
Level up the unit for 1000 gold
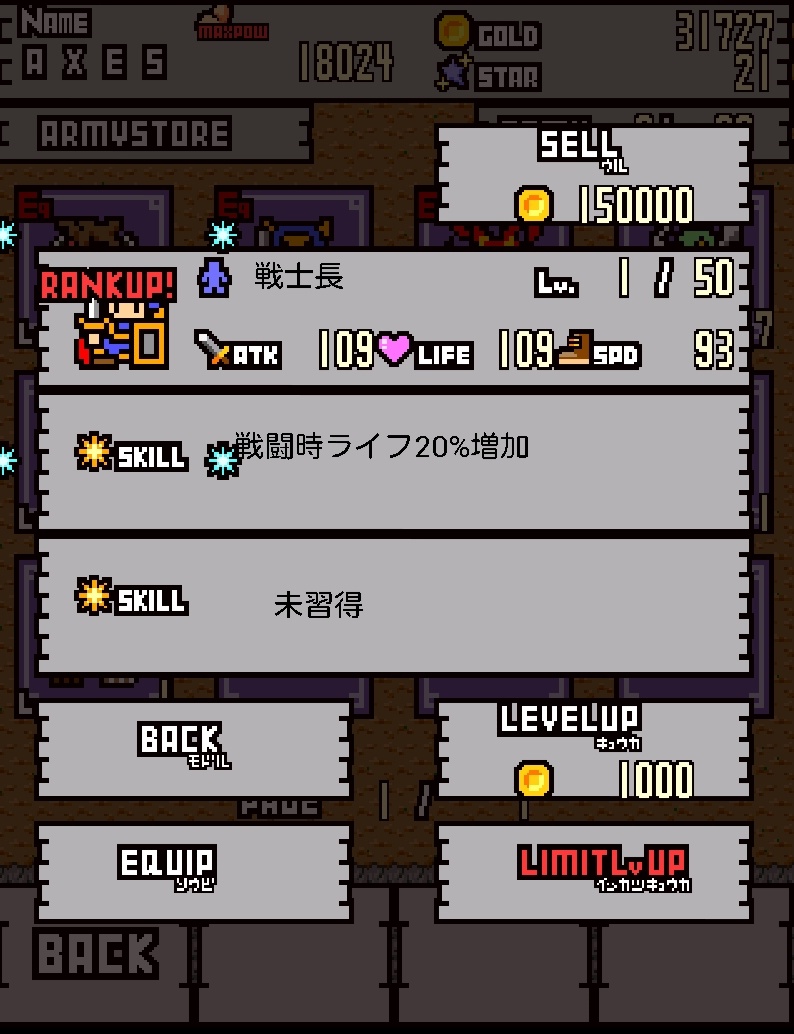click(594, 750)
